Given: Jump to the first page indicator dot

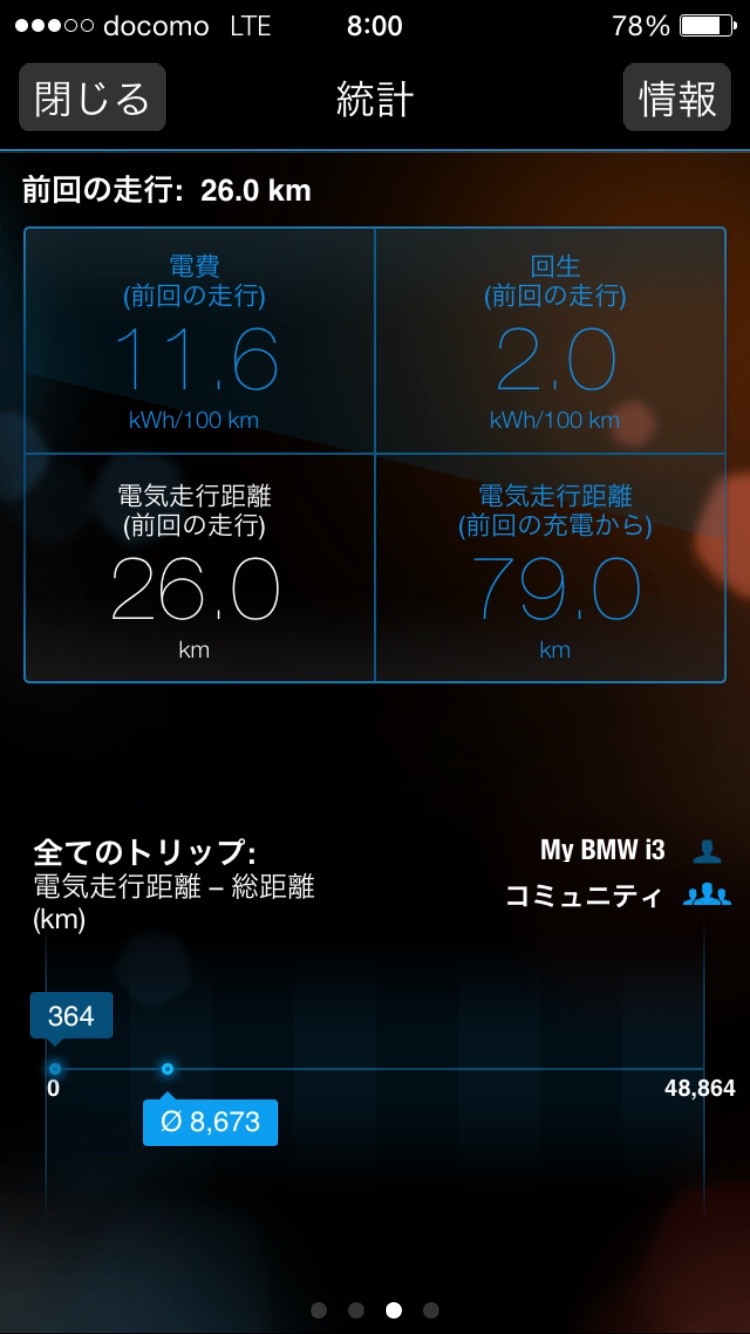Looking at the screenshot, I should 319,1310.
